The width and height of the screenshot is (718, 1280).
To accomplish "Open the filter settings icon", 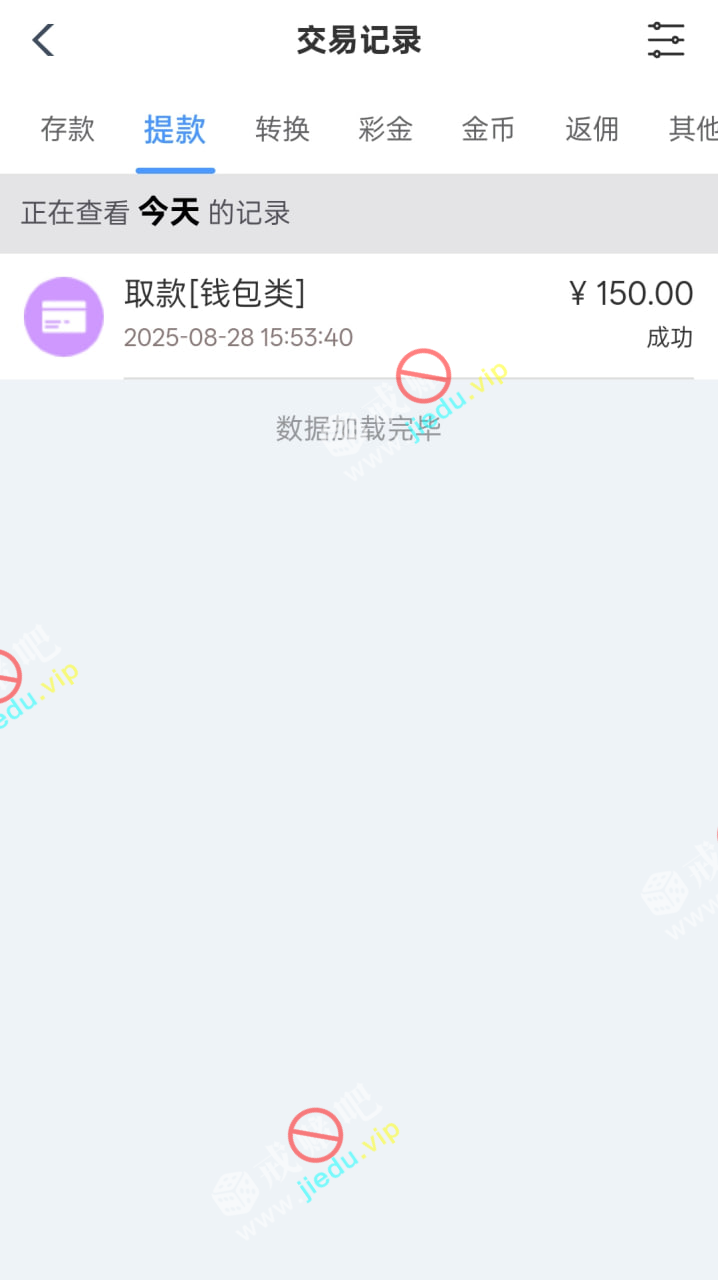I will point(665,41).
